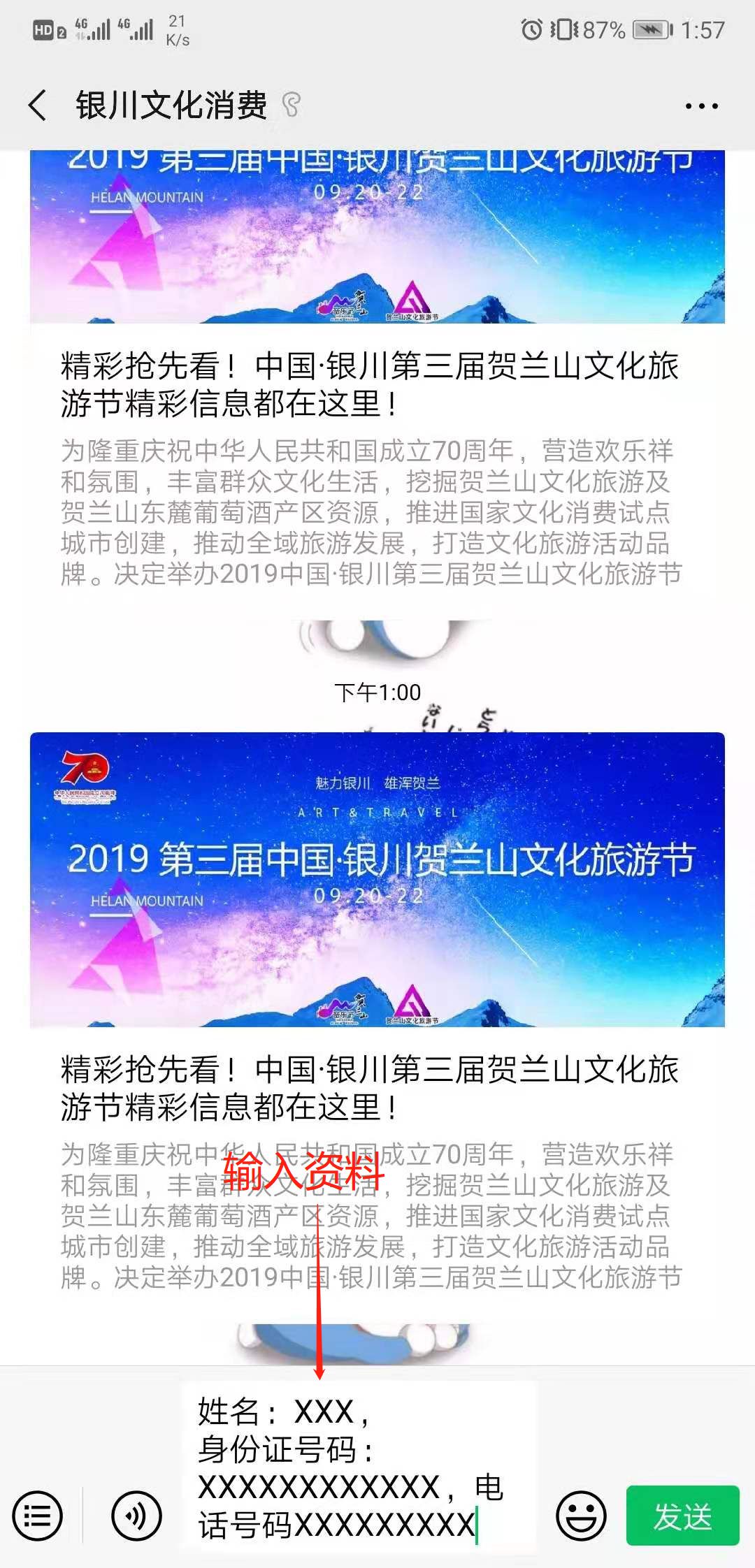Open the three-dot overflow menu
Screen dimensions: 755x1568
coord(701,106)
